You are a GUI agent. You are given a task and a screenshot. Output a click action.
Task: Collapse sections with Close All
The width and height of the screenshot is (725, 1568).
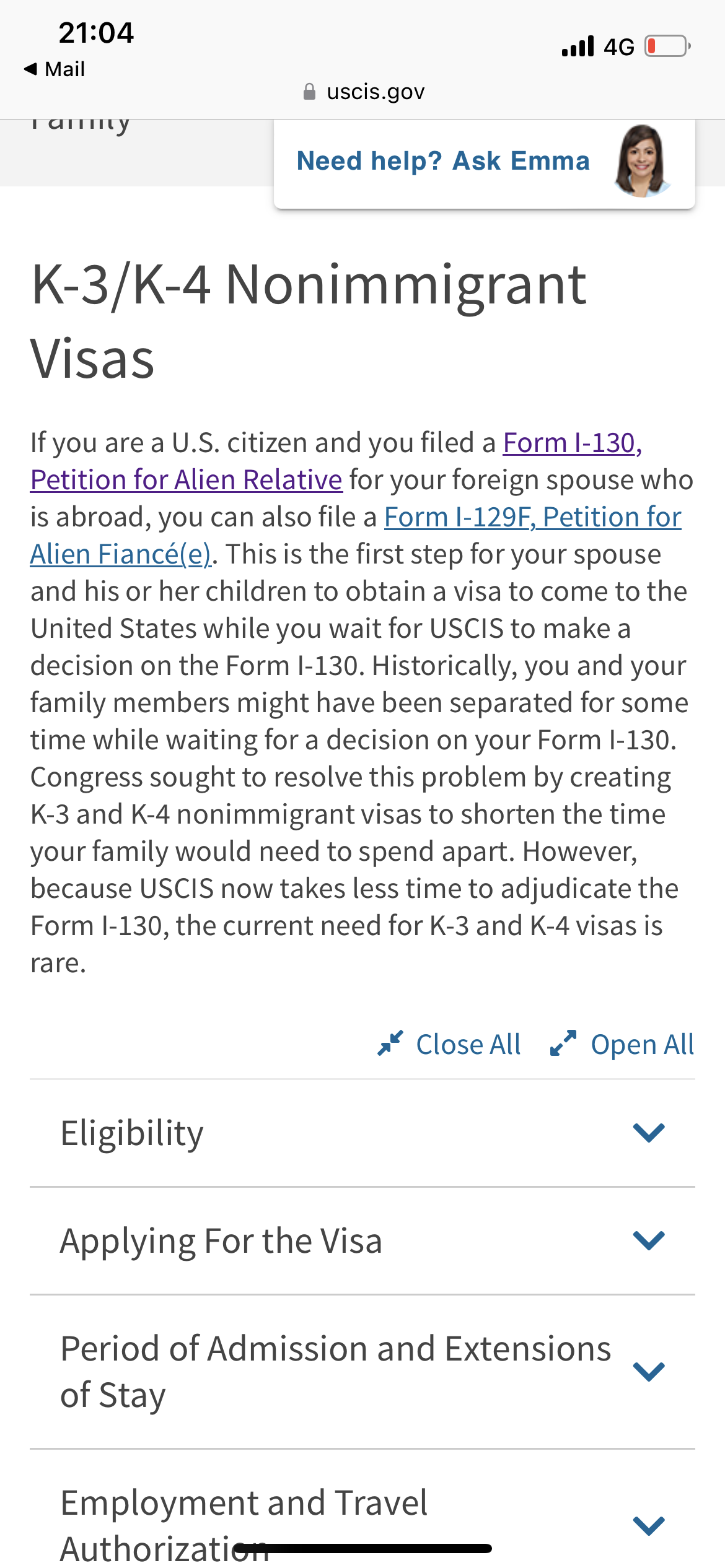(x=449, y=1045)
